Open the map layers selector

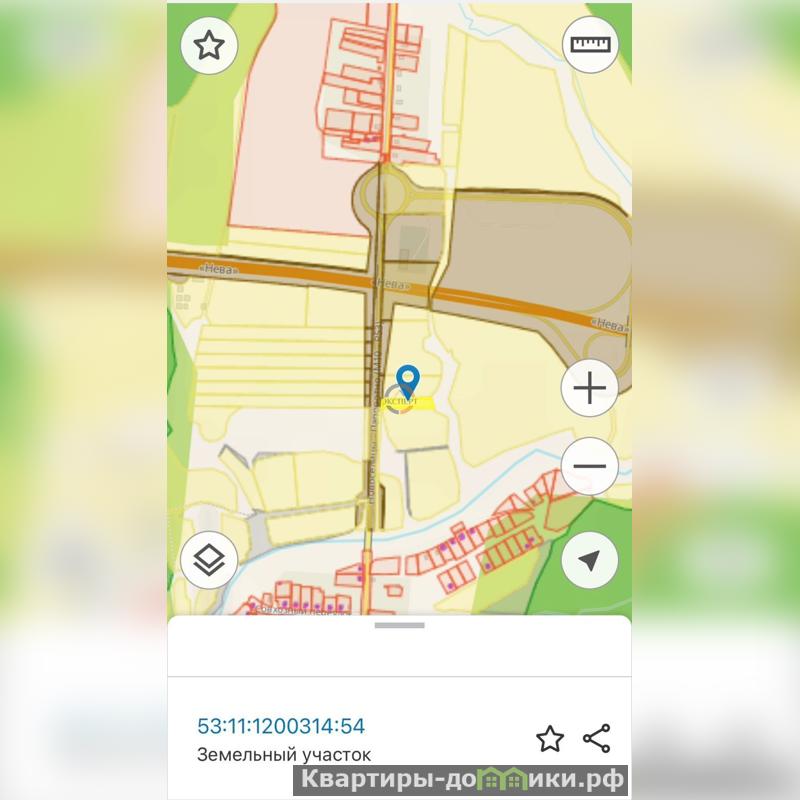coord(209,560)
